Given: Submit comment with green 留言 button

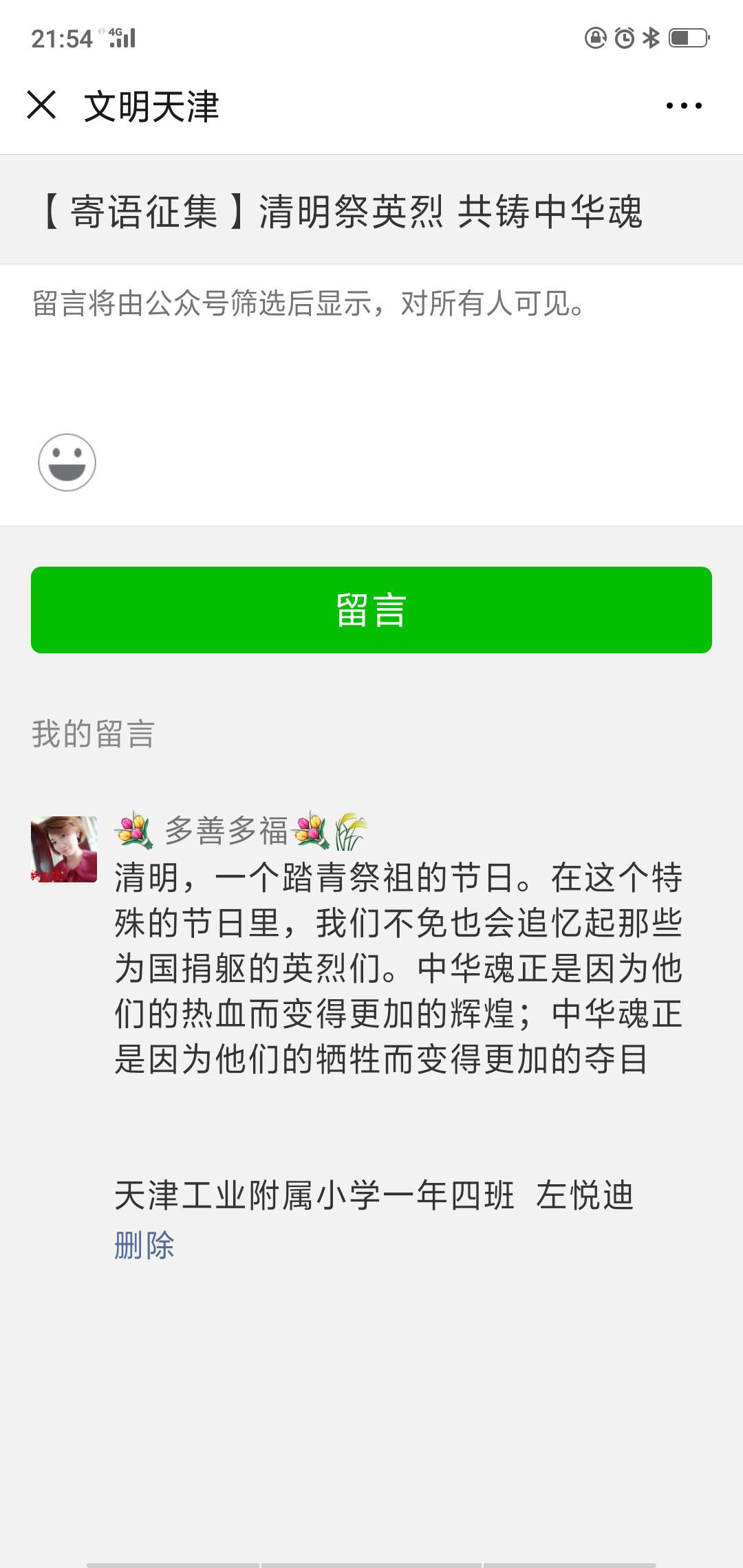Looking at the screenshot, I should (371, 610).
